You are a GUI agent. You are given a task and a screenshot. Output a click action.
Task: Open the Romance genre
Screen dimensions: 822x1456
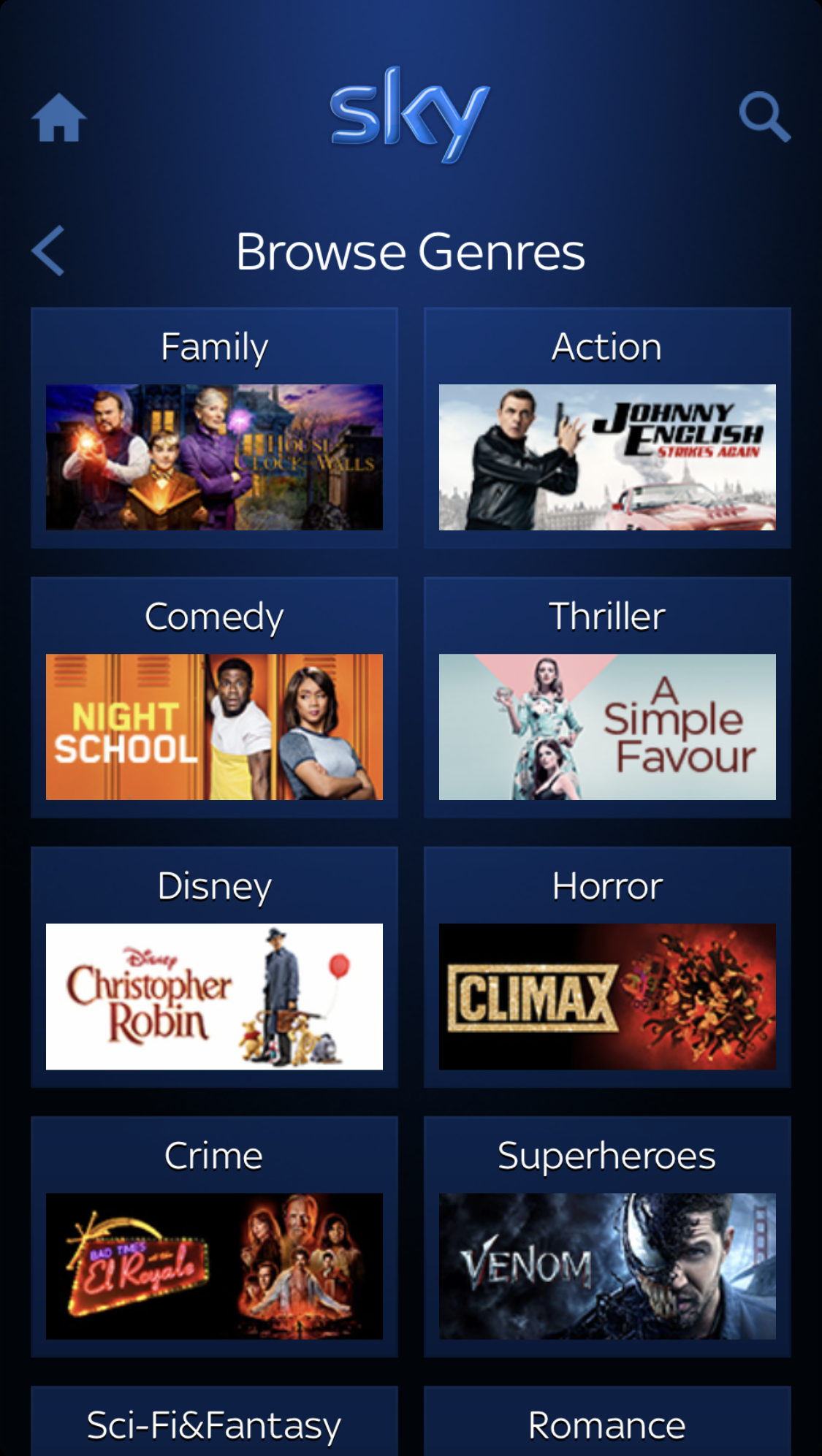point(607,1423)
